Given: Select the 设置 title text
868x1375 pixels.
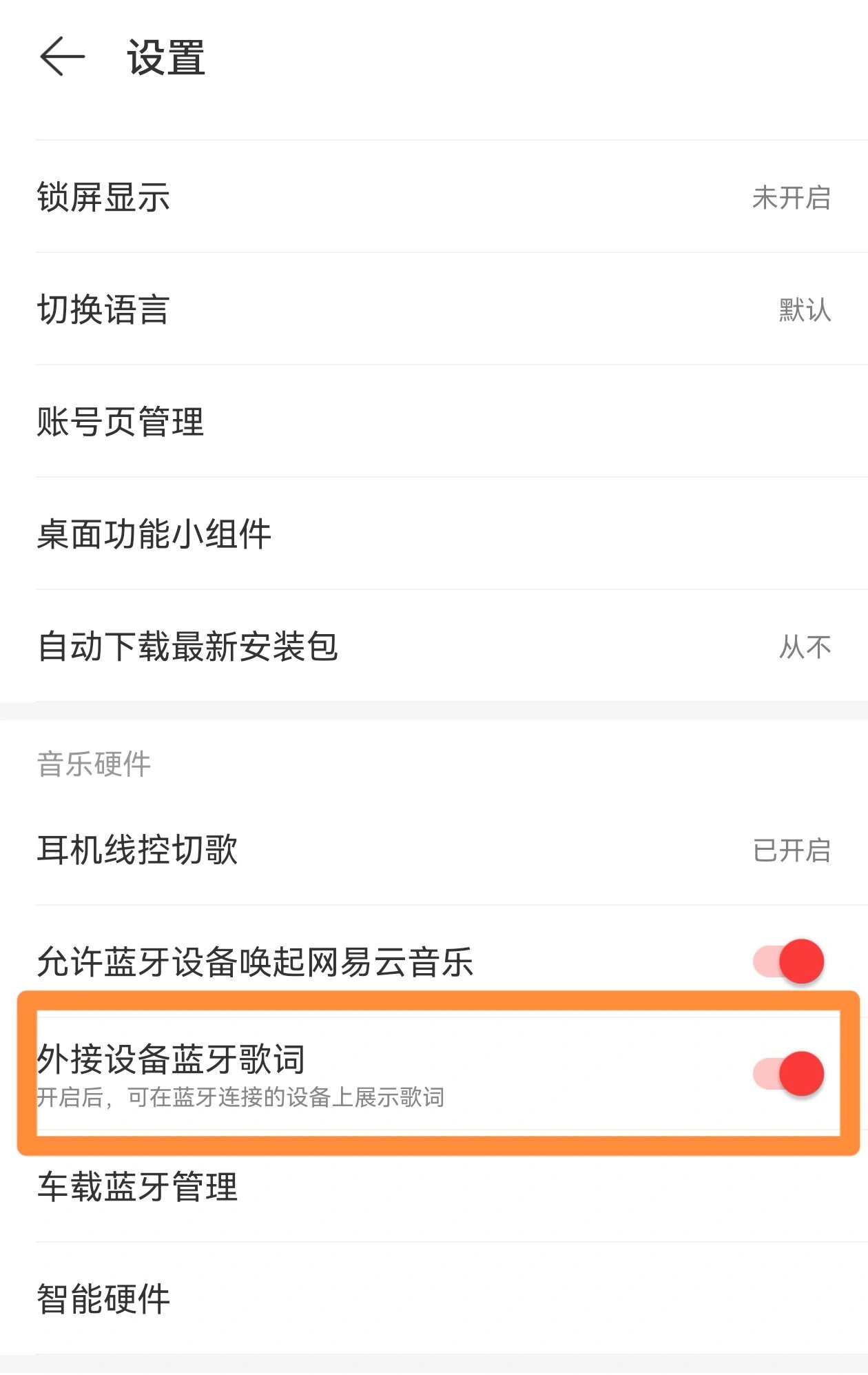Looking at the screenshot, I should (165, 59).
